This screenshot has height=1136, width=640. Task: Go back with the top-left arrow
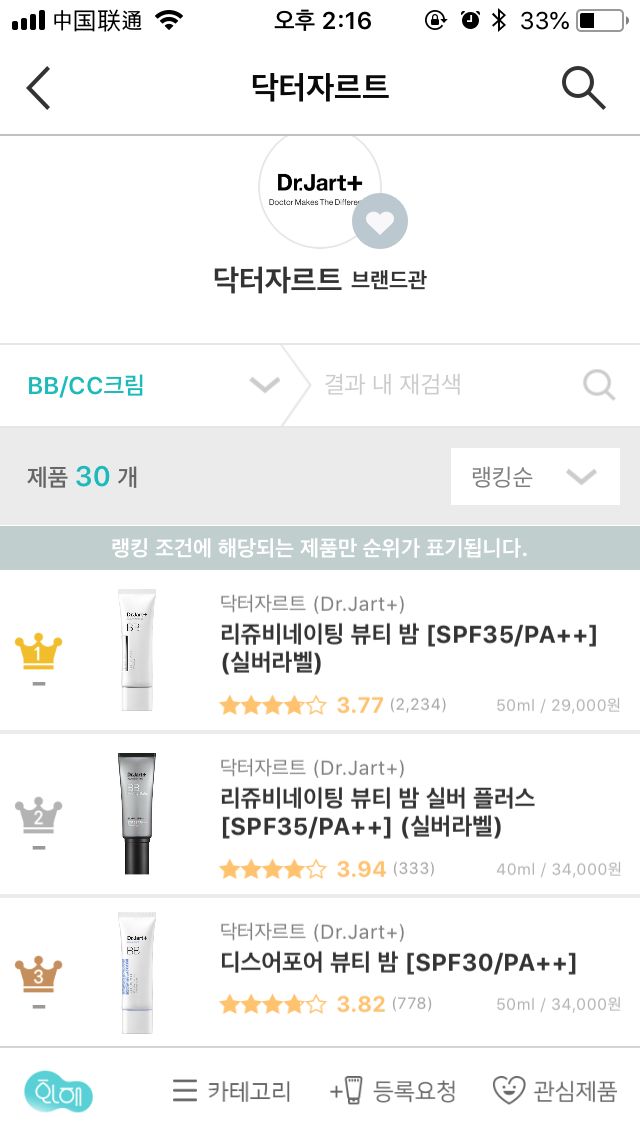click(38, 88)
